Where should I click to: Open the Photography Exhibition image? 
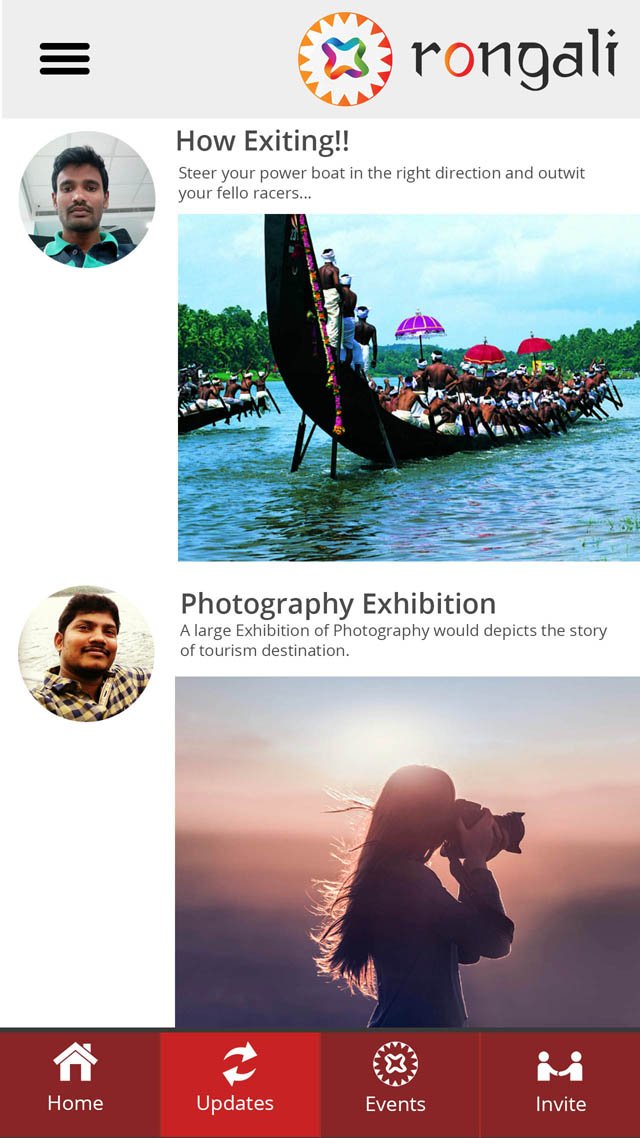(x=408, y=851)
